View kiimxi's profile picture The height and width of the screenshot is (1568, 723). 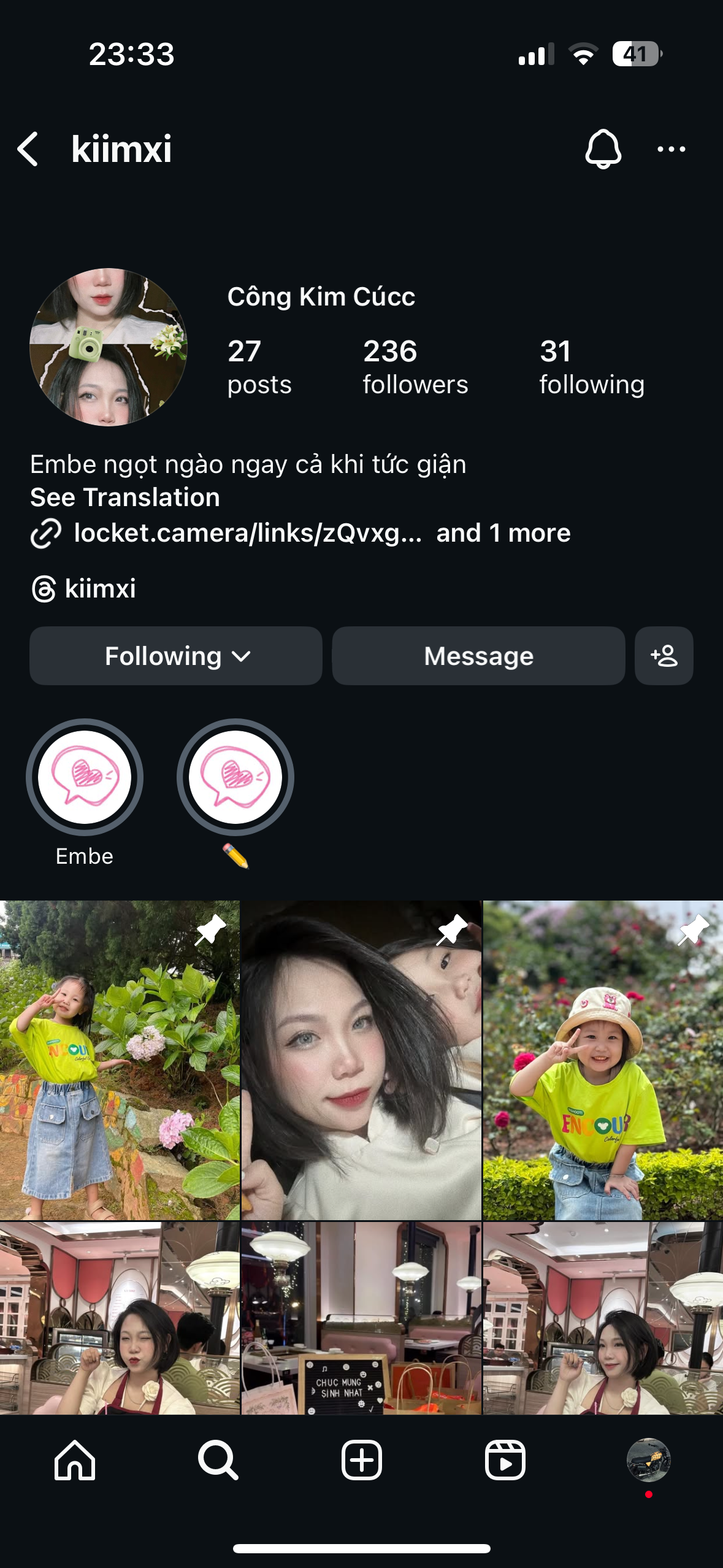109,347
